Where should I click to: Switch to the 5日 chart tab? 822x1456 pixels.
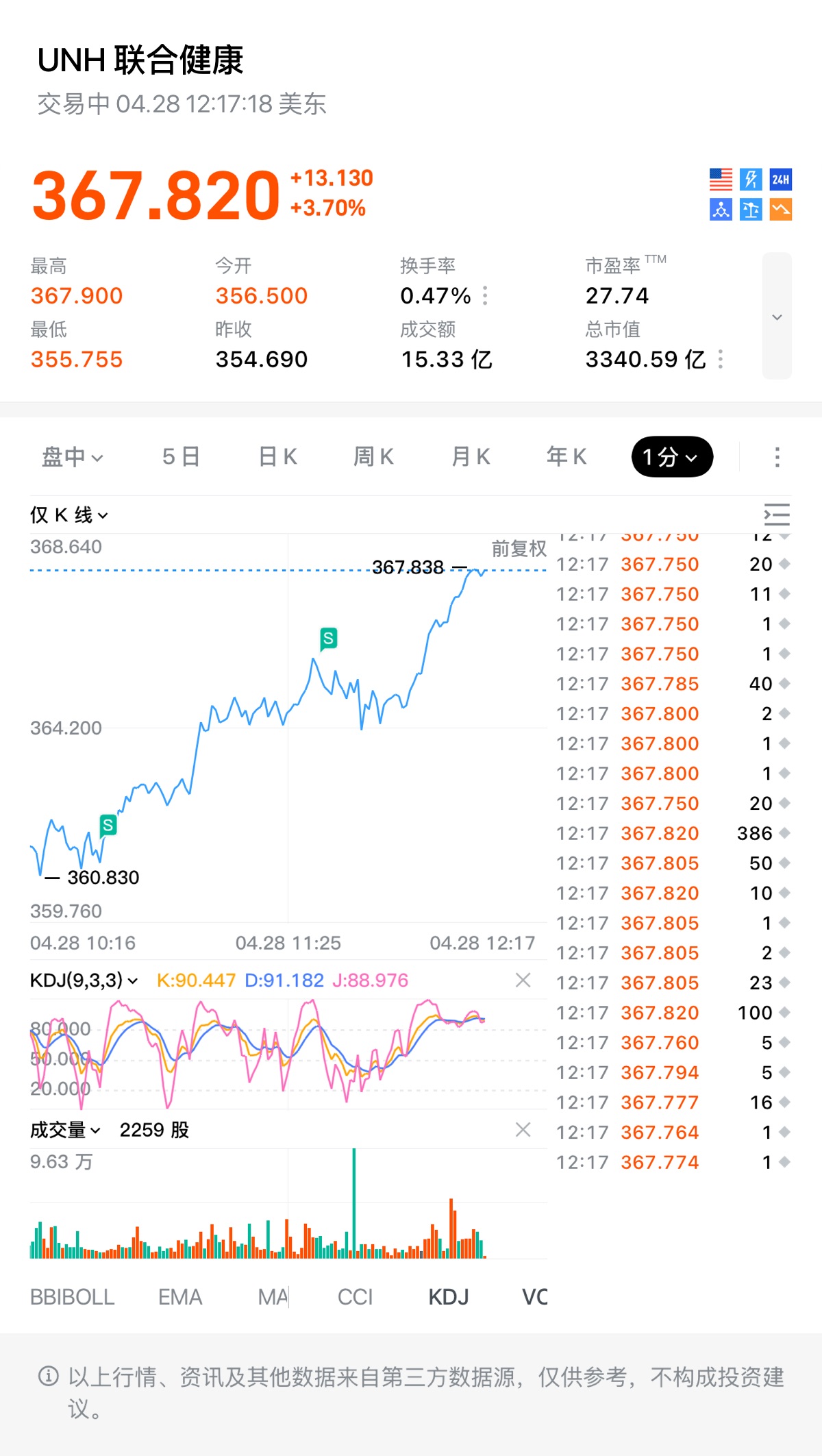(x=181, y=457)
